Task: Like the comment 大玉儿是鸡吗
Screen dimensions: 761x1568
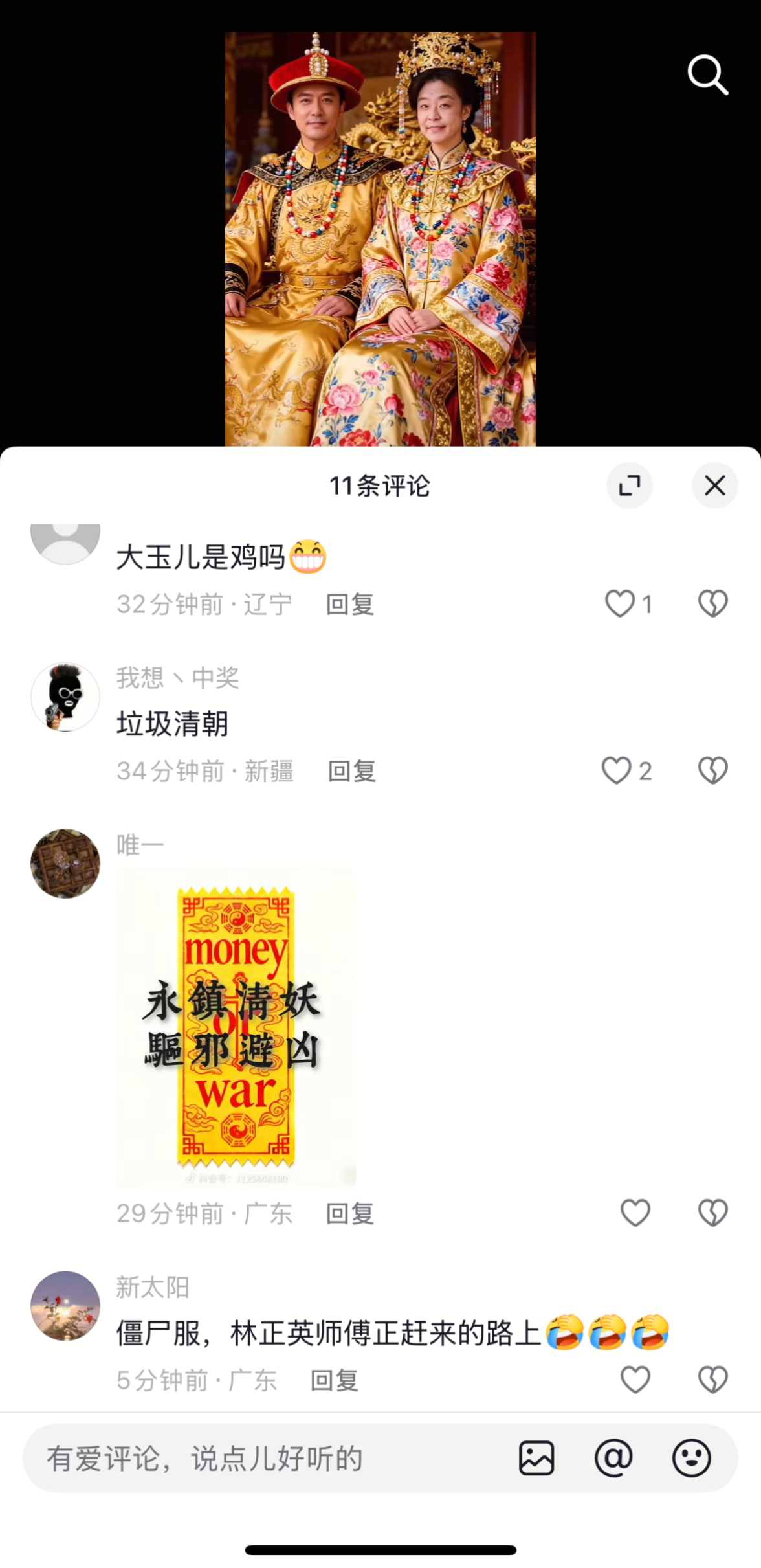Action: click(620, 604)
